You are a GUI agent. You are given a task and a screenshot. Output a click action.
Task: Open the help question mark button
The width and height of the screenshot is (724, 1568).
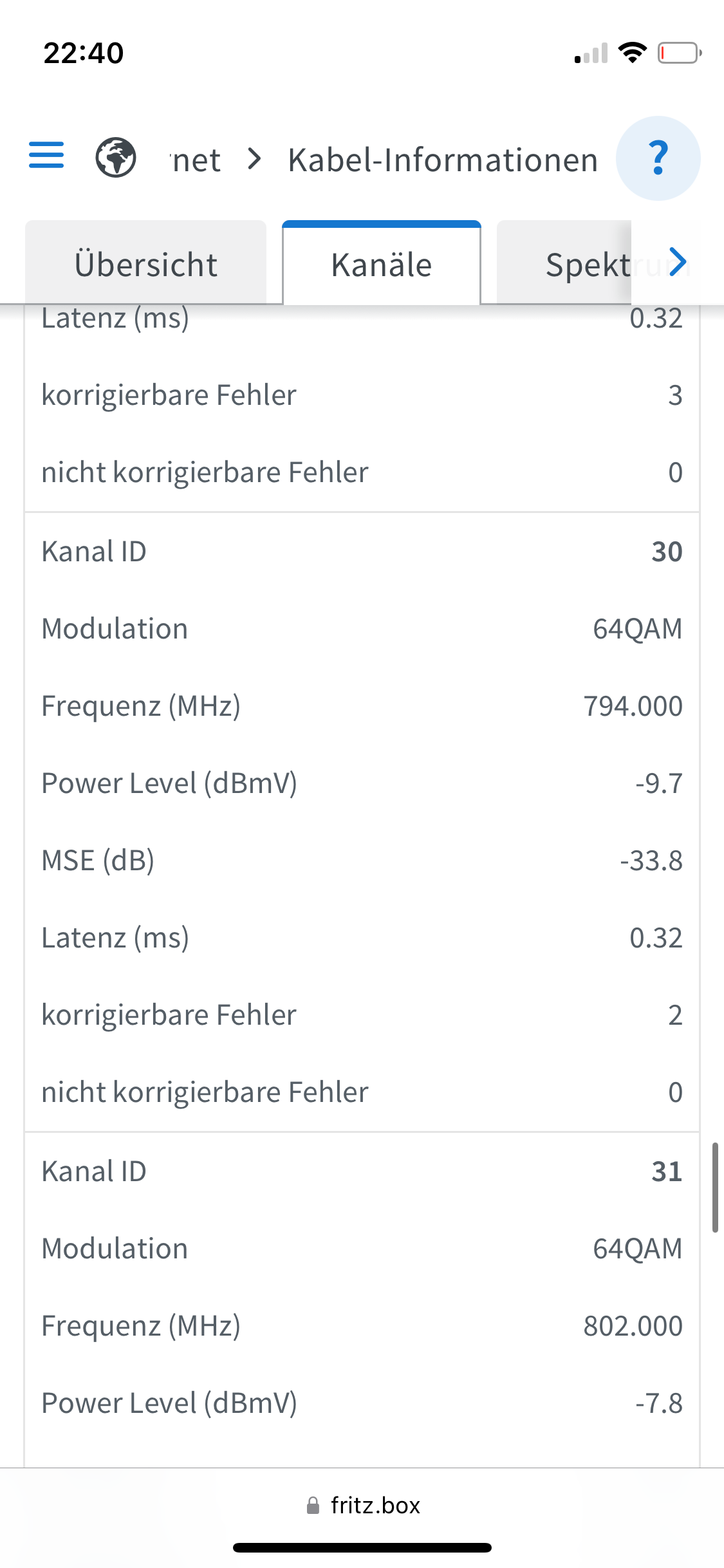click(x=658, y=158)
